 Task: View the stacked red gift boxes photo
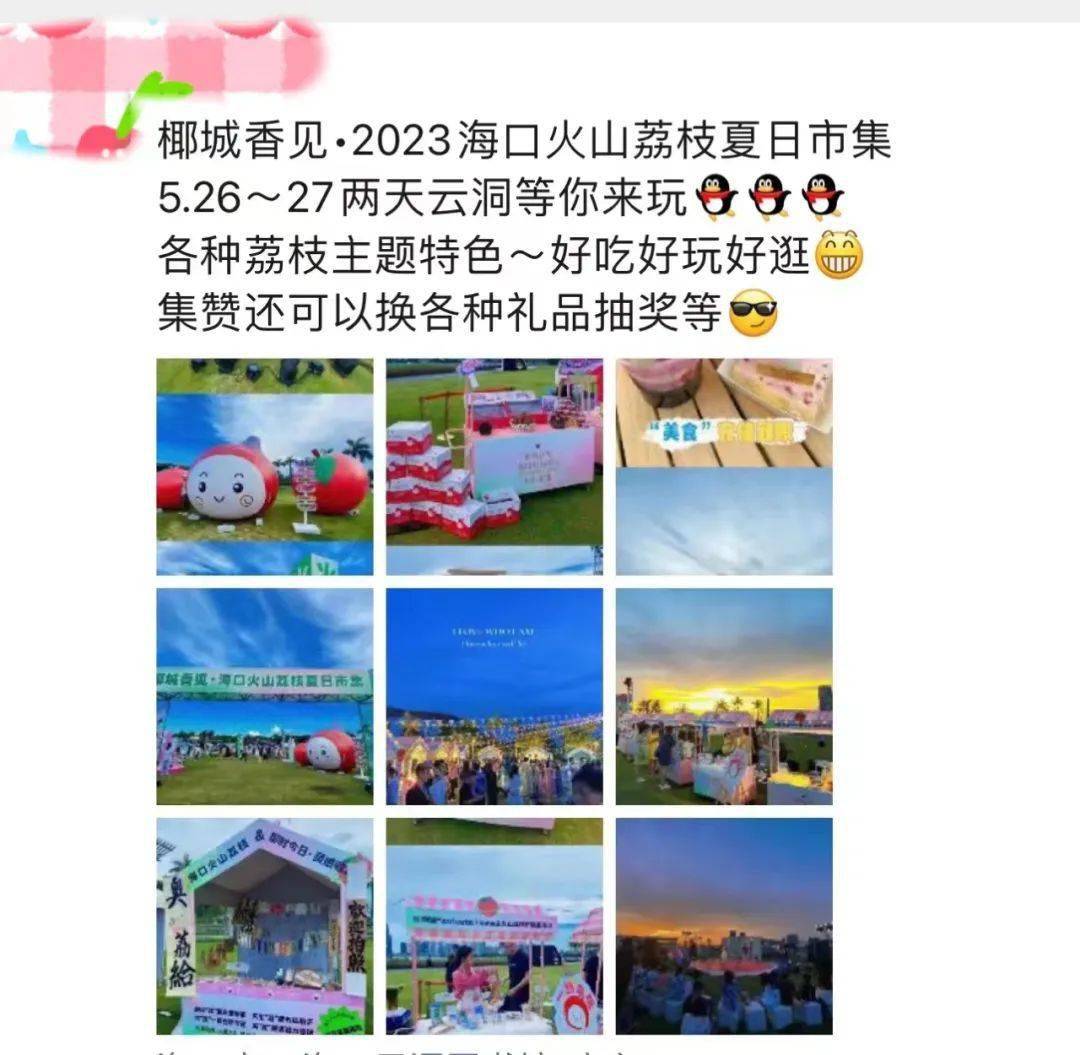click(x=495, y=467)
